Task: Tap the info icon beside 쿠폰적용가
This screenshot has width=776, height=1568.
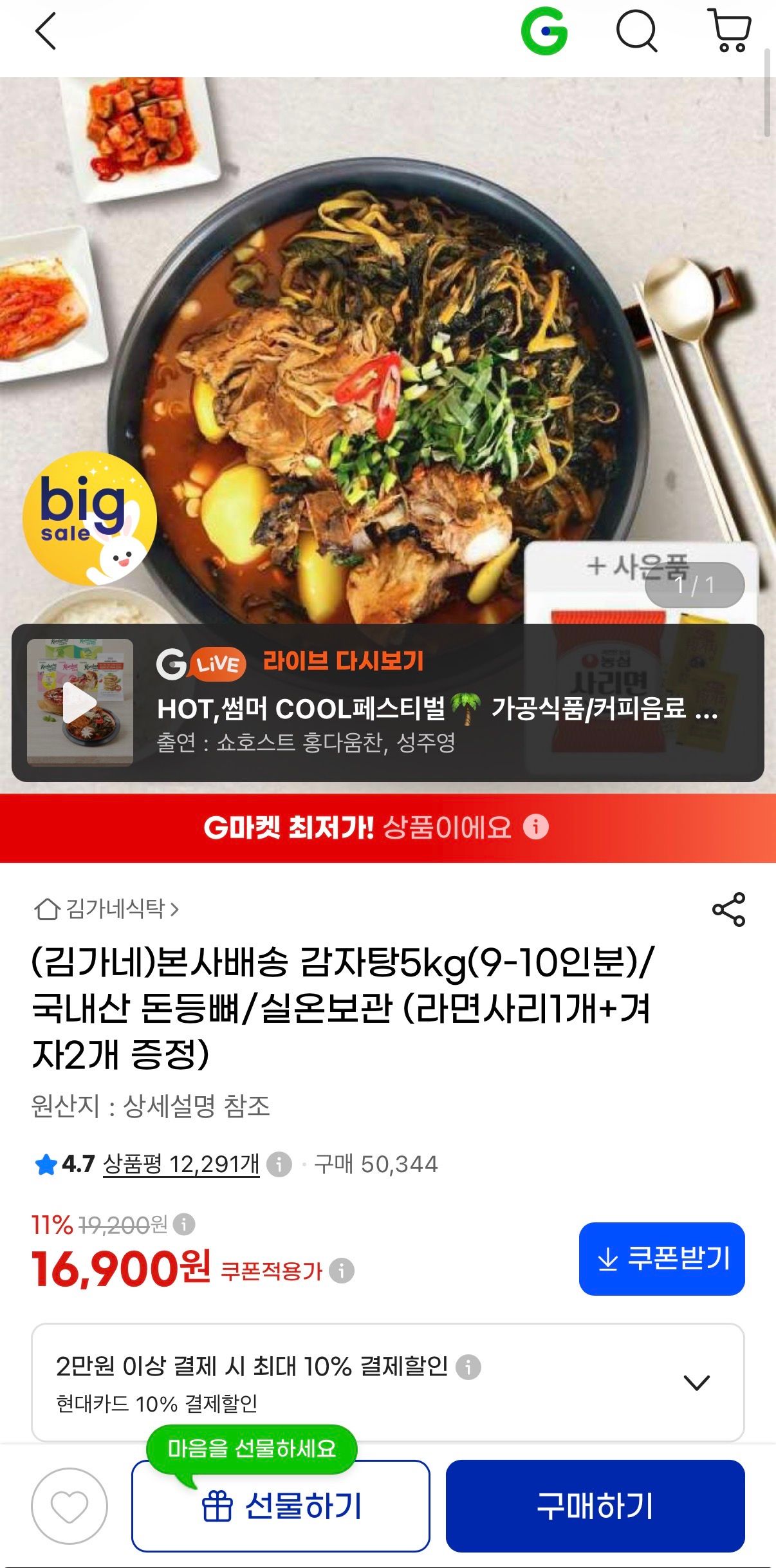Action: (342, 1271)
